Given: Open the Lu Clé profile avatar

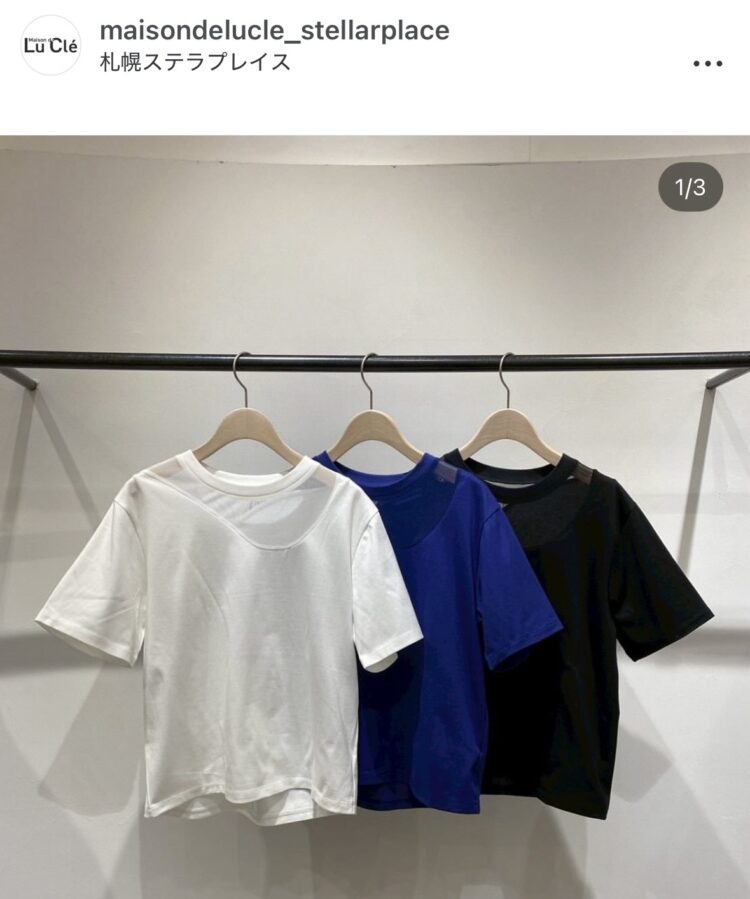Looking at the screenshot, I should pos(50,45).
